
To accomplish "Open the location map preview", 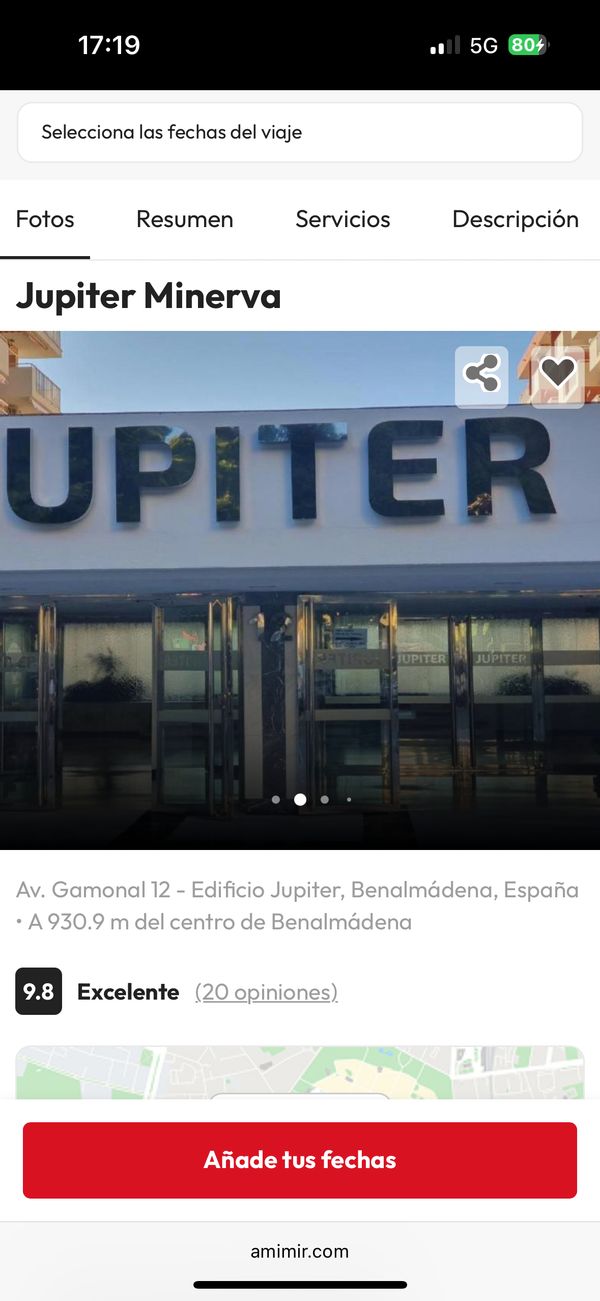I will [300, 1072].
